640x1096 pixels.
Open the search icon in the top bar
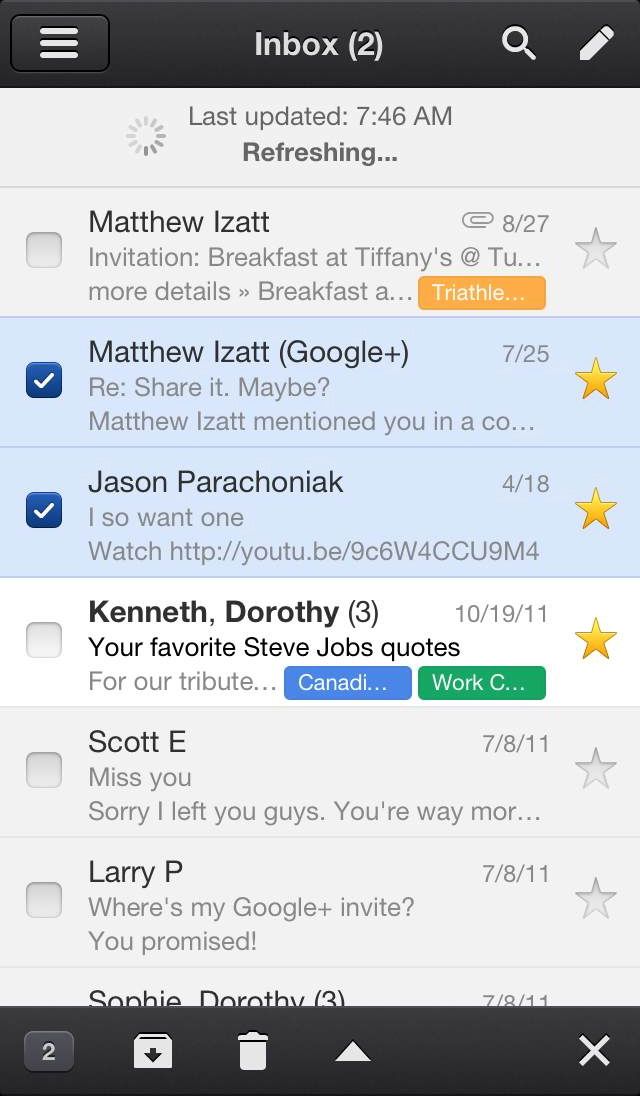coord(518,43)
